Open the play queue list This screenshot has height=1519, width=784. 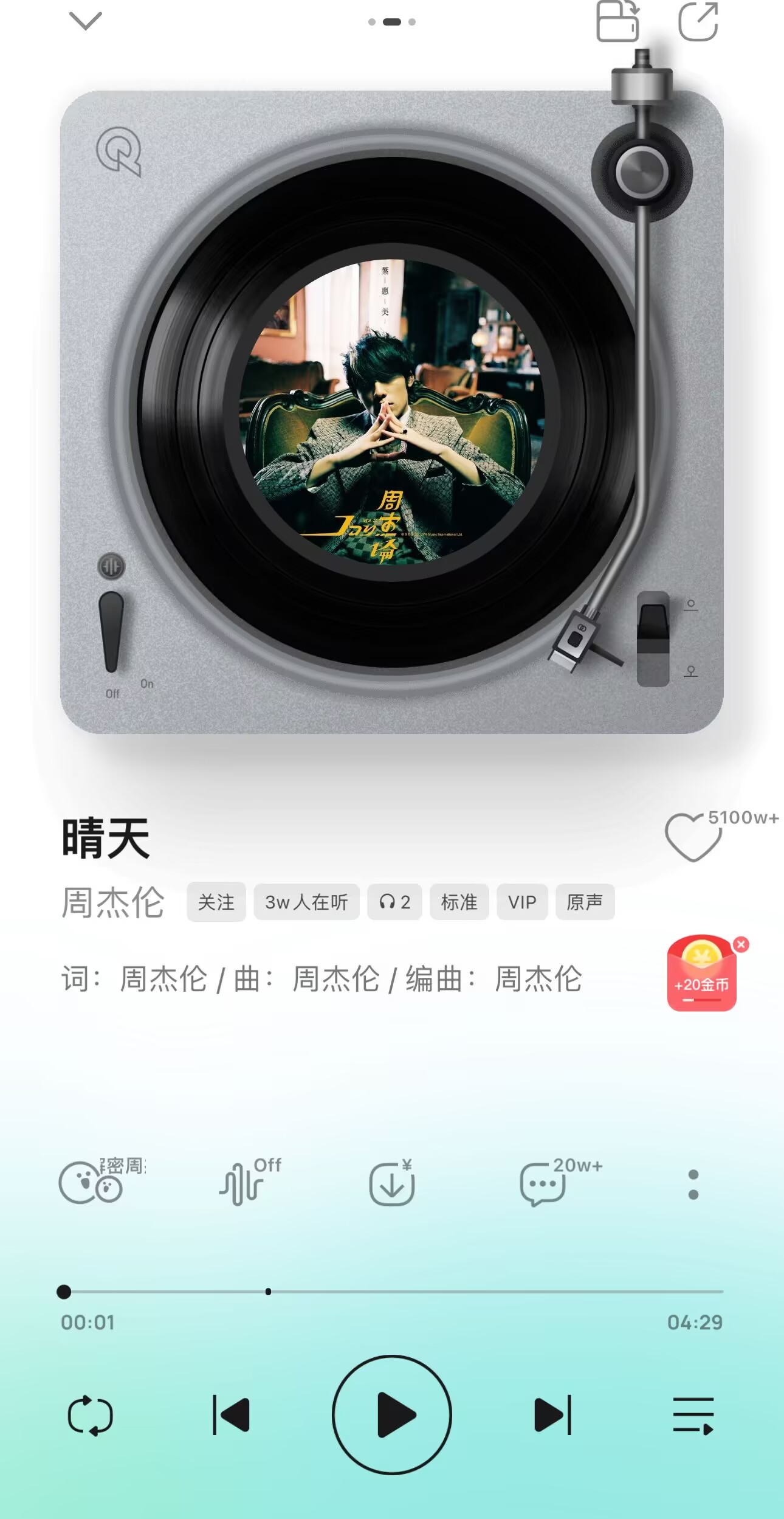[693, 1415]
